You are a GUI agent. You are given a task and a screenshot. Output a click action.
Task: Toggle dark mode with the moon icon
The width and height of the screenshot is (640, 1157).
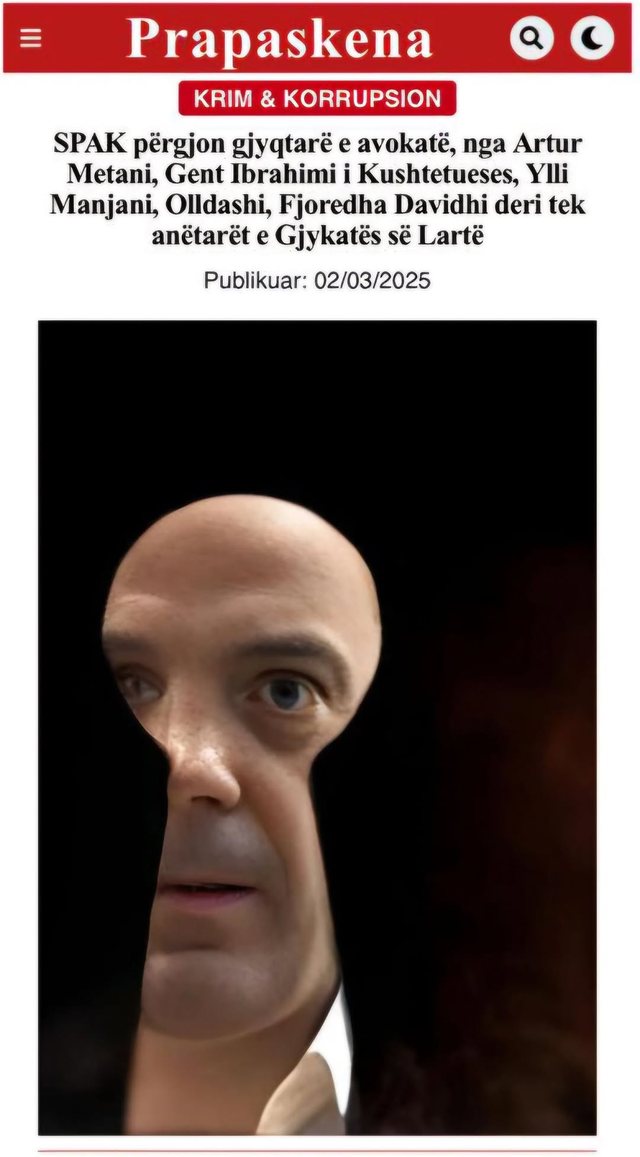coord(592,39)
